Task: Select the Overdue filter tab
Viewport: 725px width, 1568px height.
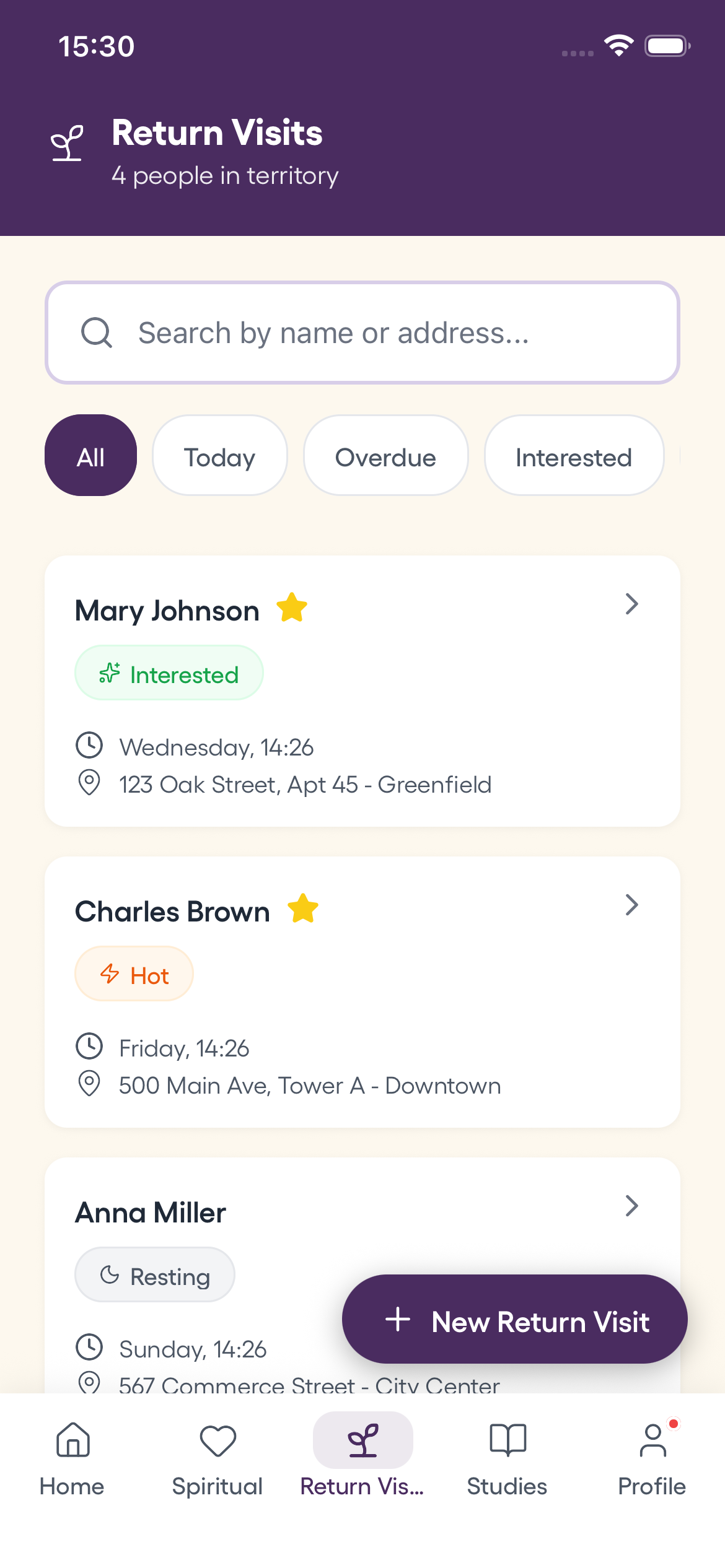Action: (385, 455)
